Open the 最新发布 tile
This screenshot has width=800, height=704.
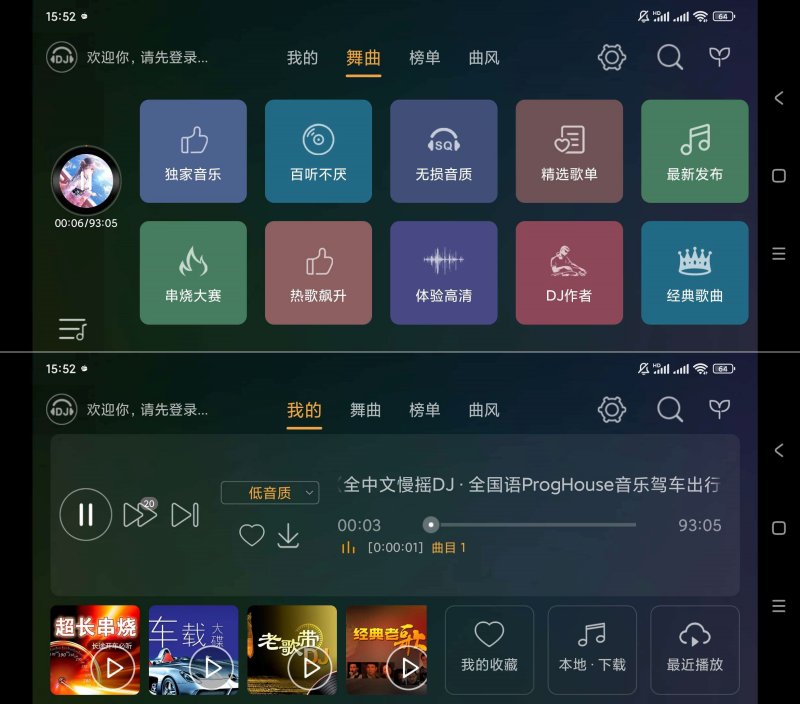click(x=694, y=151)
